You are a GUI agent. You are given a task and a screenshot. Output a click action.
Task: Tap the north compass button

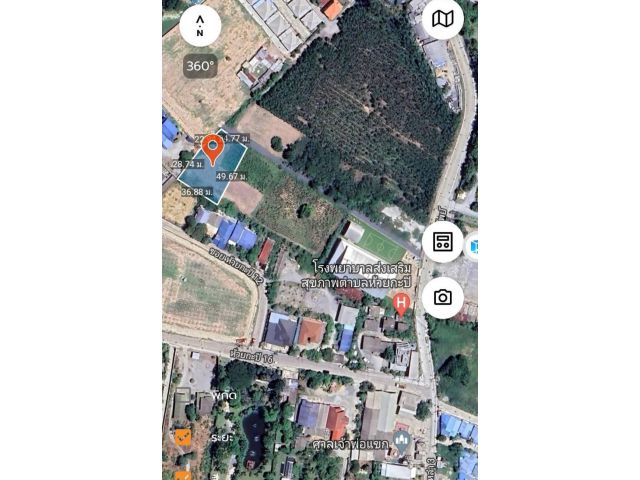[x=200, y=26]
